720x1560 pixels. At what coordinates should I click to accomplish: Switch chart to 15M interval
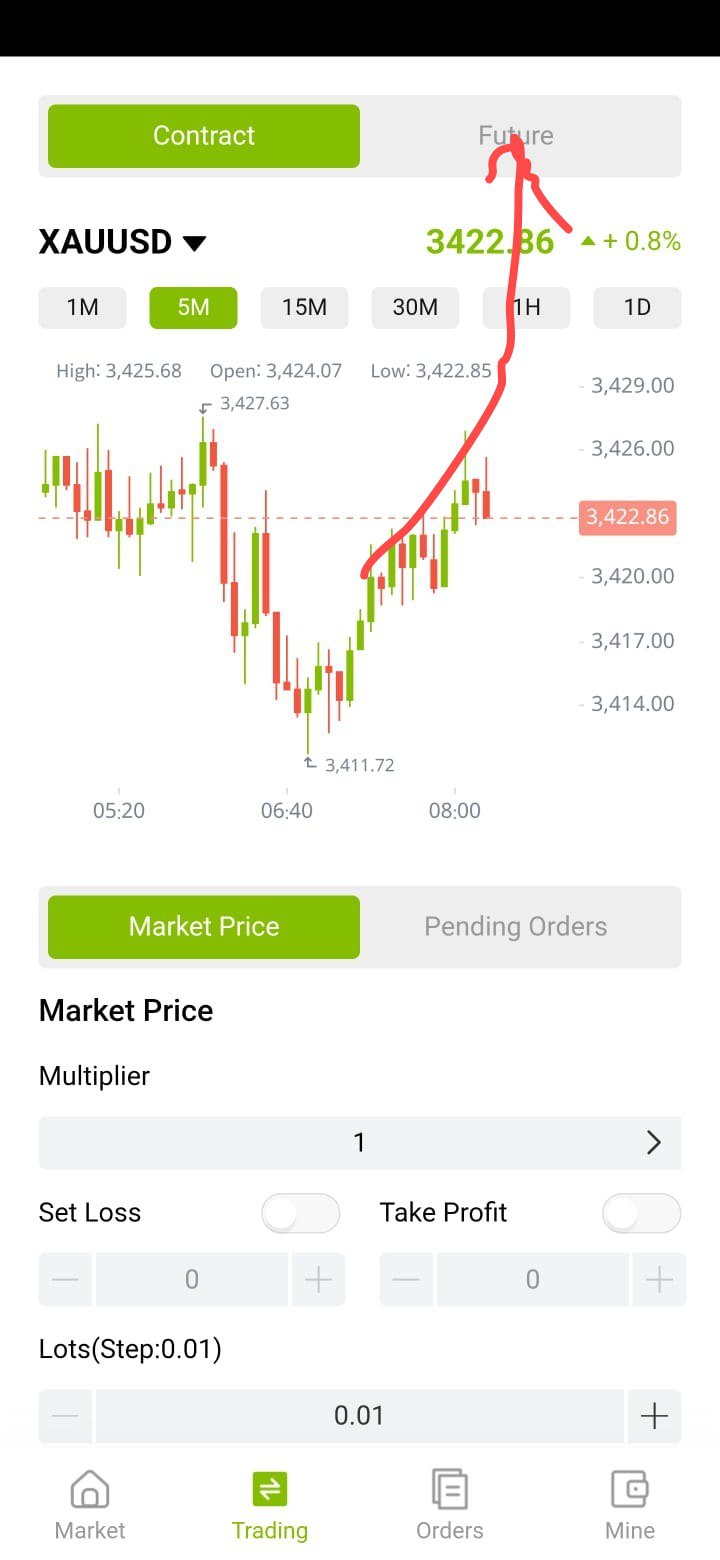coord(305,308)
